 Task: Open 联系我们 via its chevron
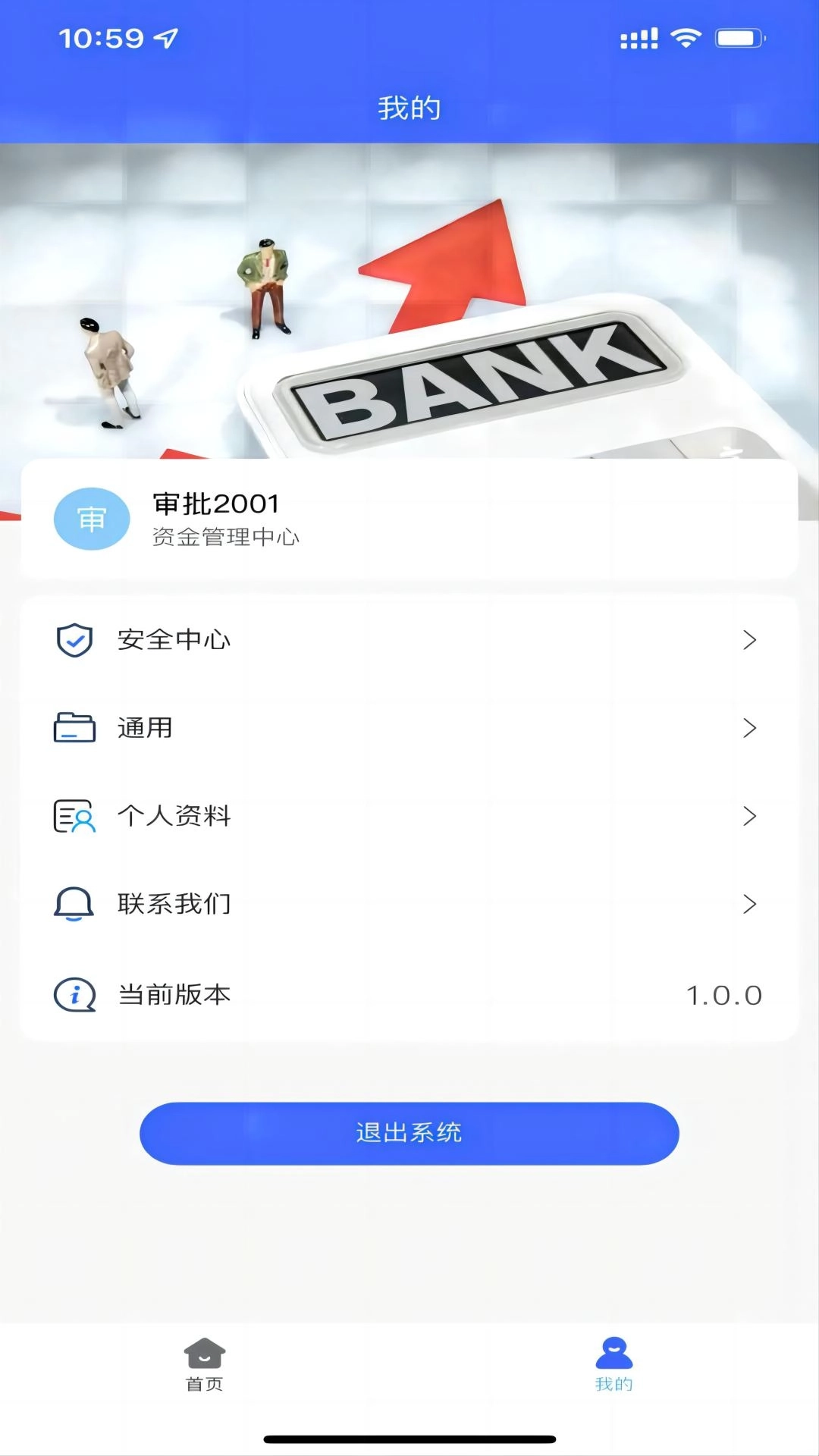click(x=751, y=903)
